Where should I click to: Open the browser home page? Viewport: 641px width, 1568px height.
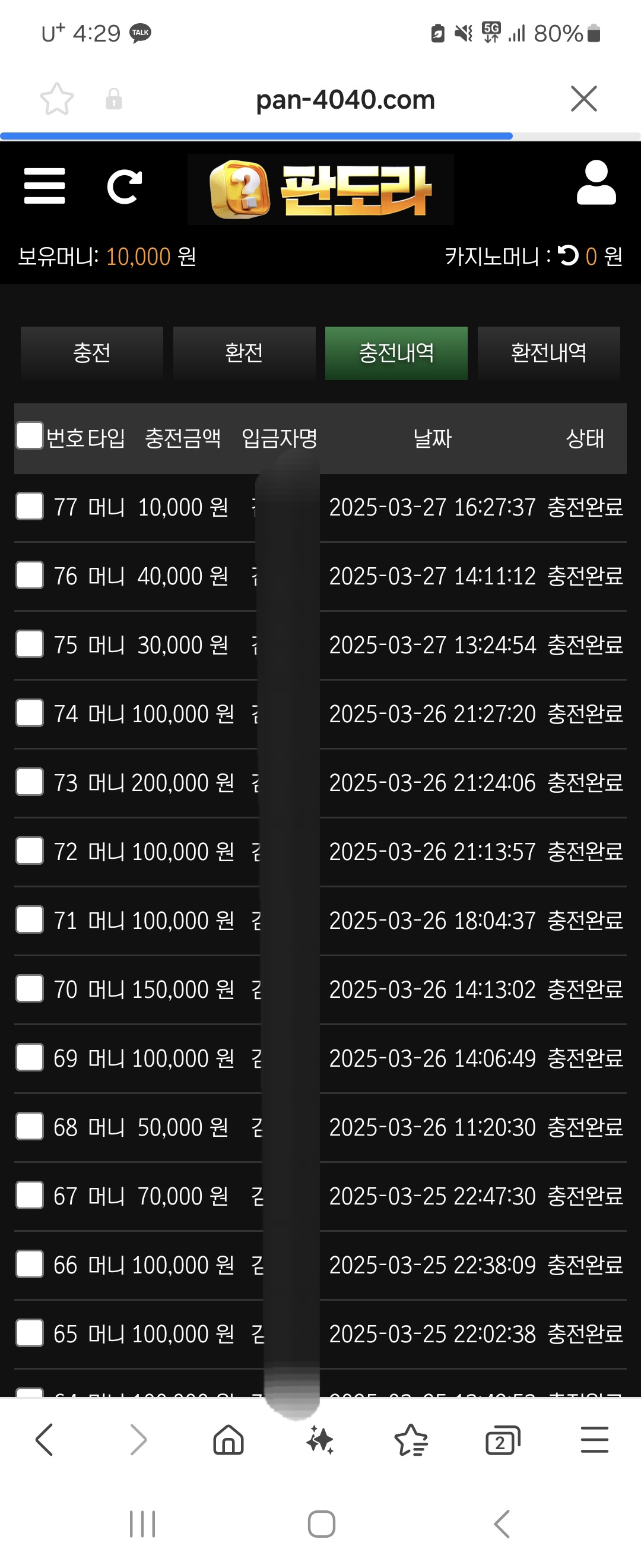pos(229,1440)
